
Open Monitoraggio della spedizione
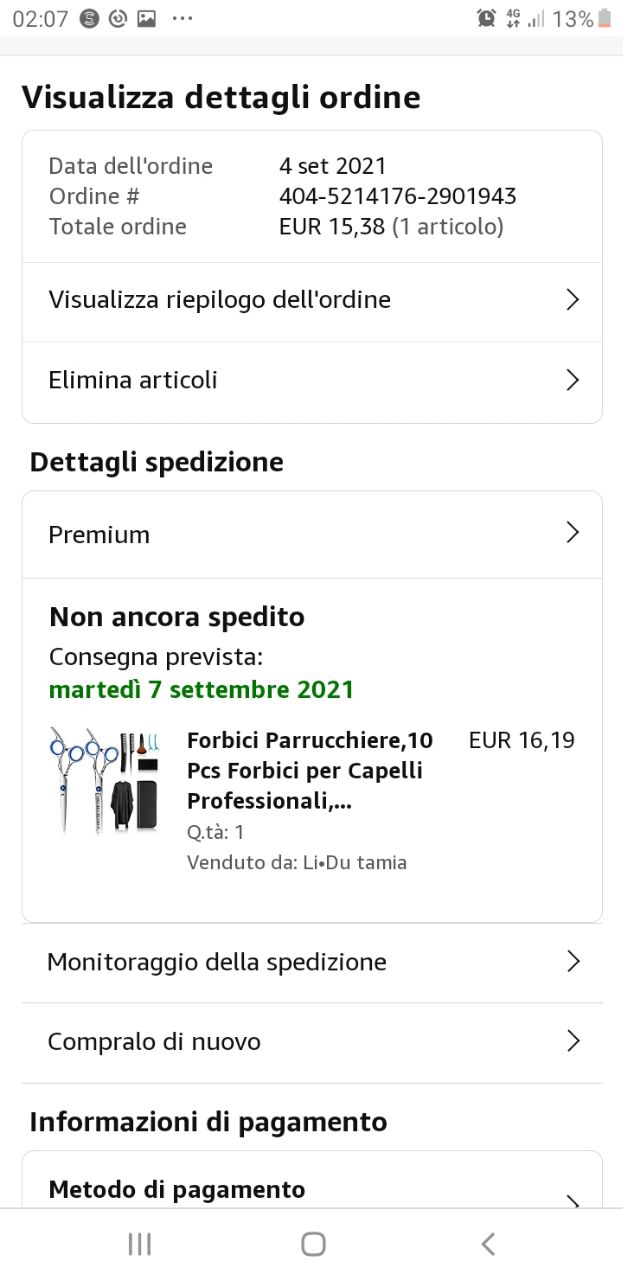[x=311, y=962]
